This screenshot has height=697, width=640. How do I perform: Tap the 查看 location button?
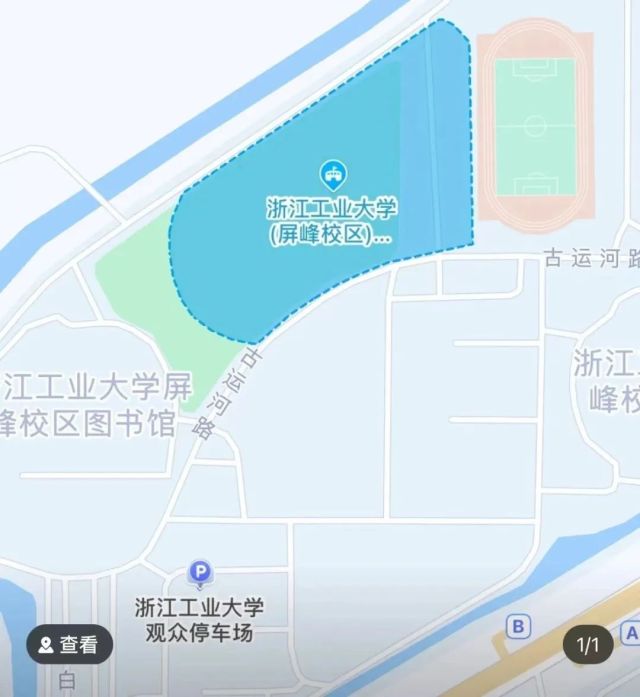tap(69, 645)
